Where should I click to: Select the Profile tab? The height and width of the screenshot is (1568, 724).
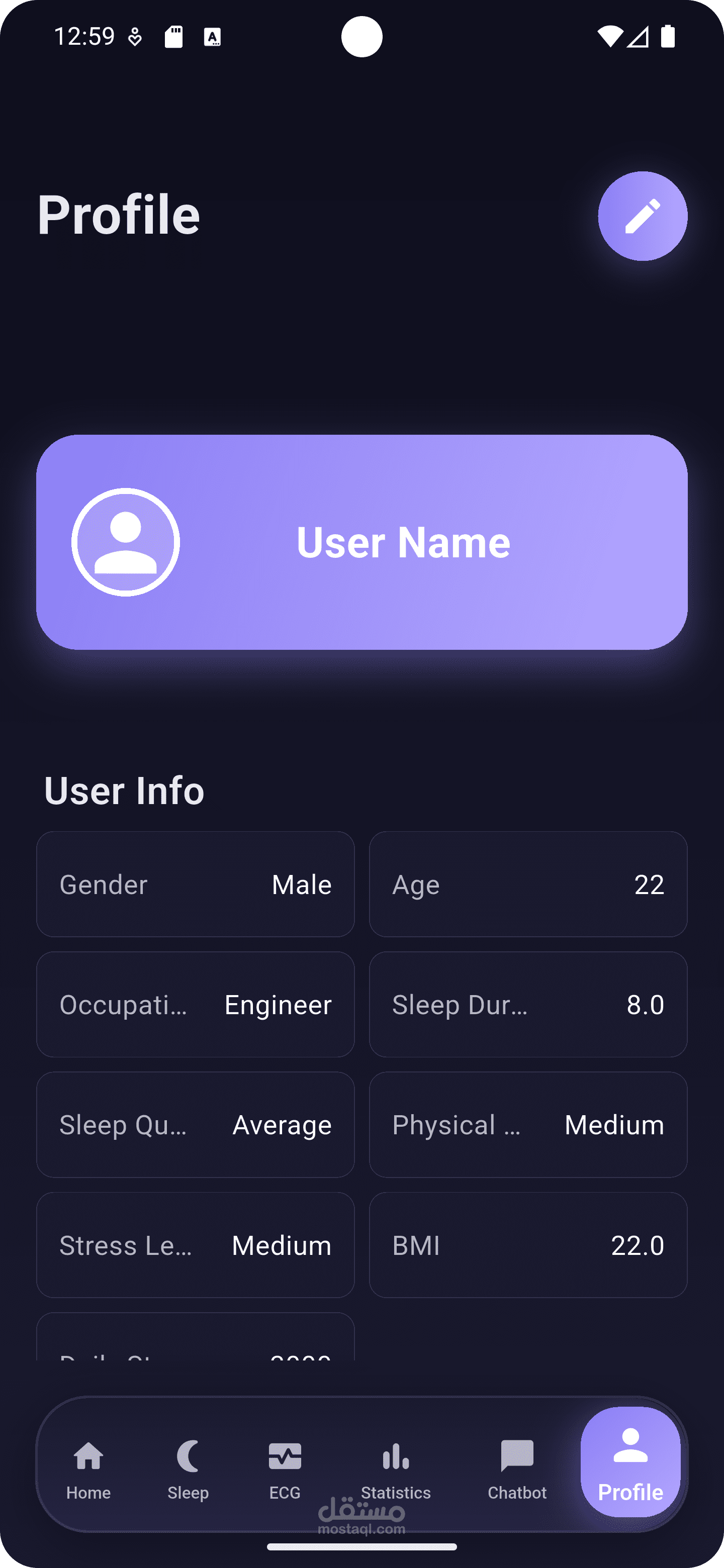(630, 1467)
